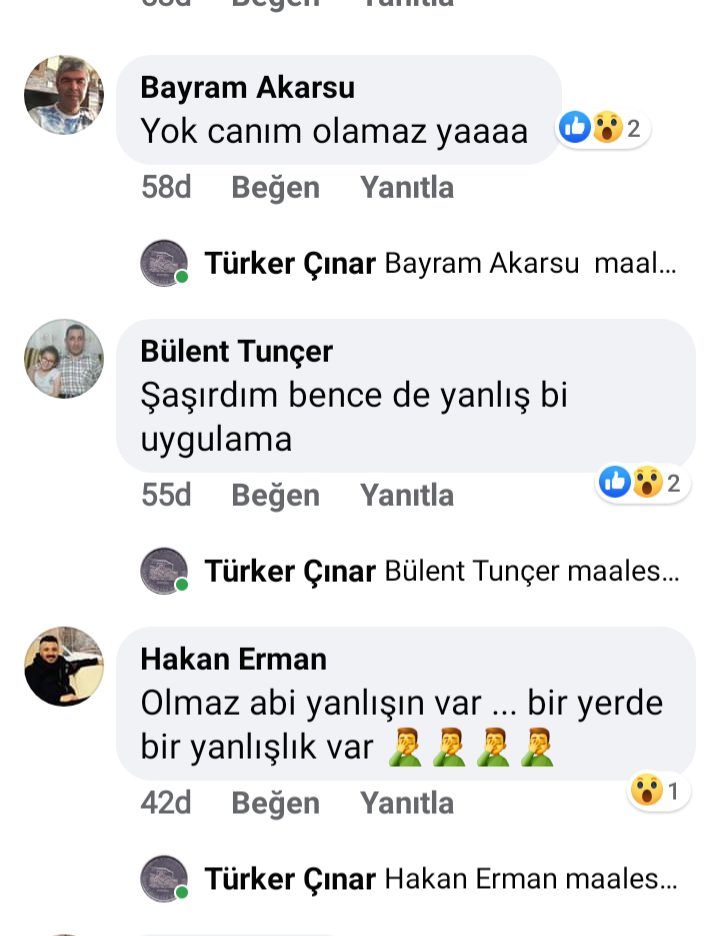Open Hakan Erman's name link
The width and height of the screenshot is (720, 936).
click(233, 659)
